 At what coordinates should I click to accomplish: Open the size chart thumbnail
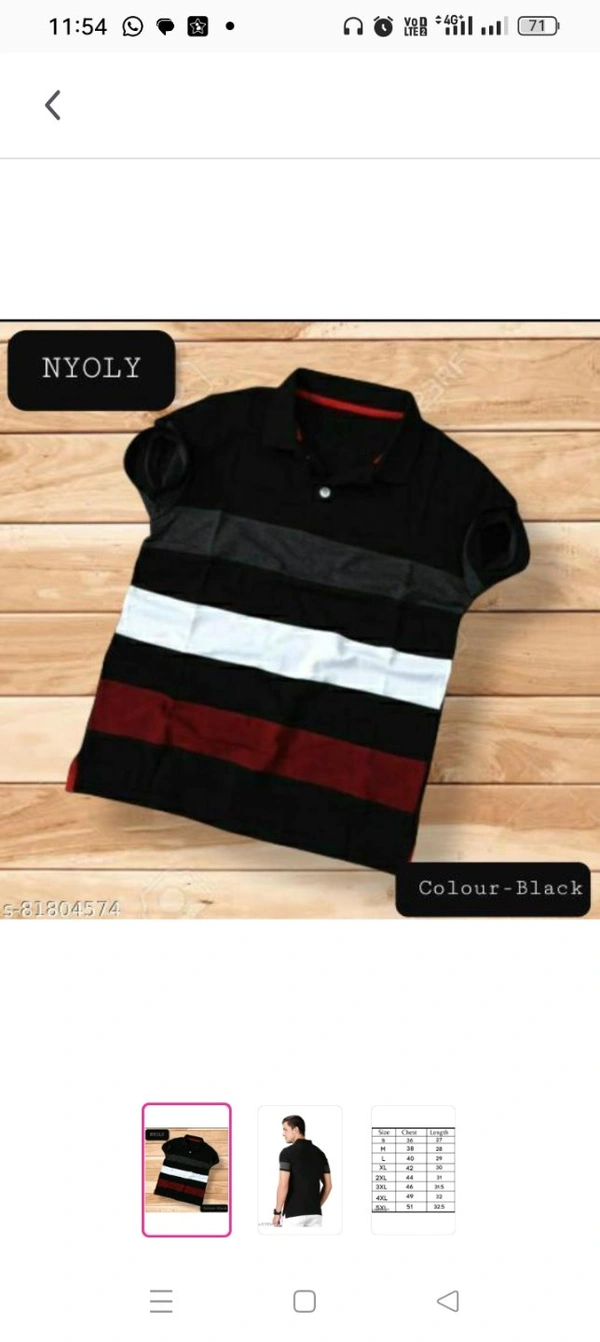coord(413,1169)
